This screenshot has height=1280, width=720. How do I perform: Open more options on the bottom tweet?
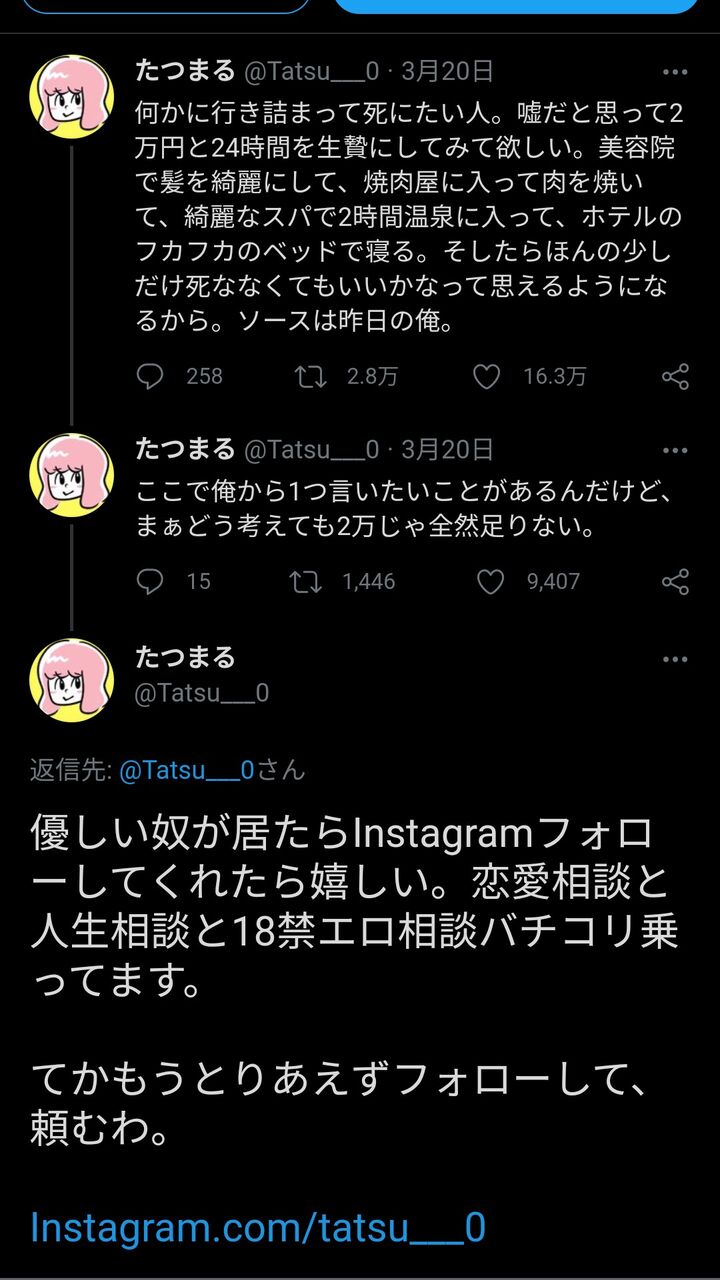click(676, 657)
